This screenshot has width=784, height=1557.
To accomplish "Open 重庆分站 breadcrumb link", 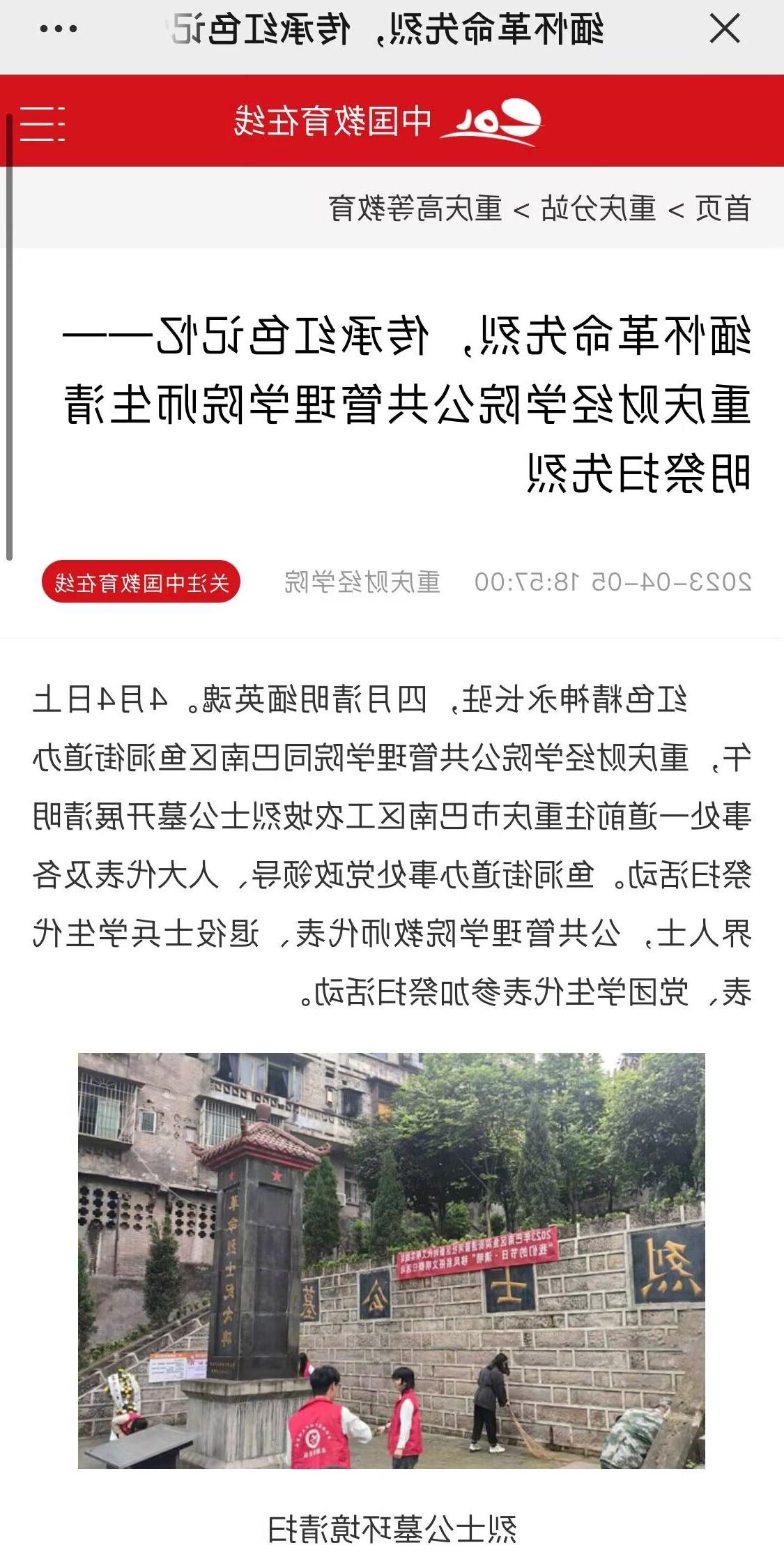I will (598, 208).
